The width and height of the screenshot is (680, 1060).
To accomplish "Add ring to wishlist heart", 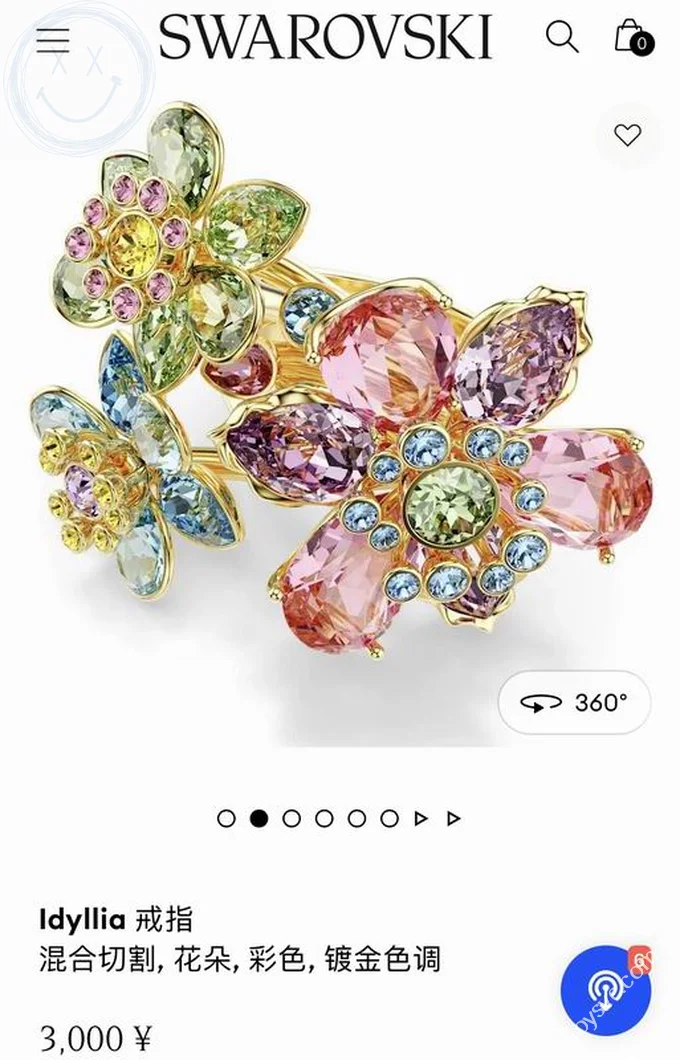I will click(x=627, y=135).
